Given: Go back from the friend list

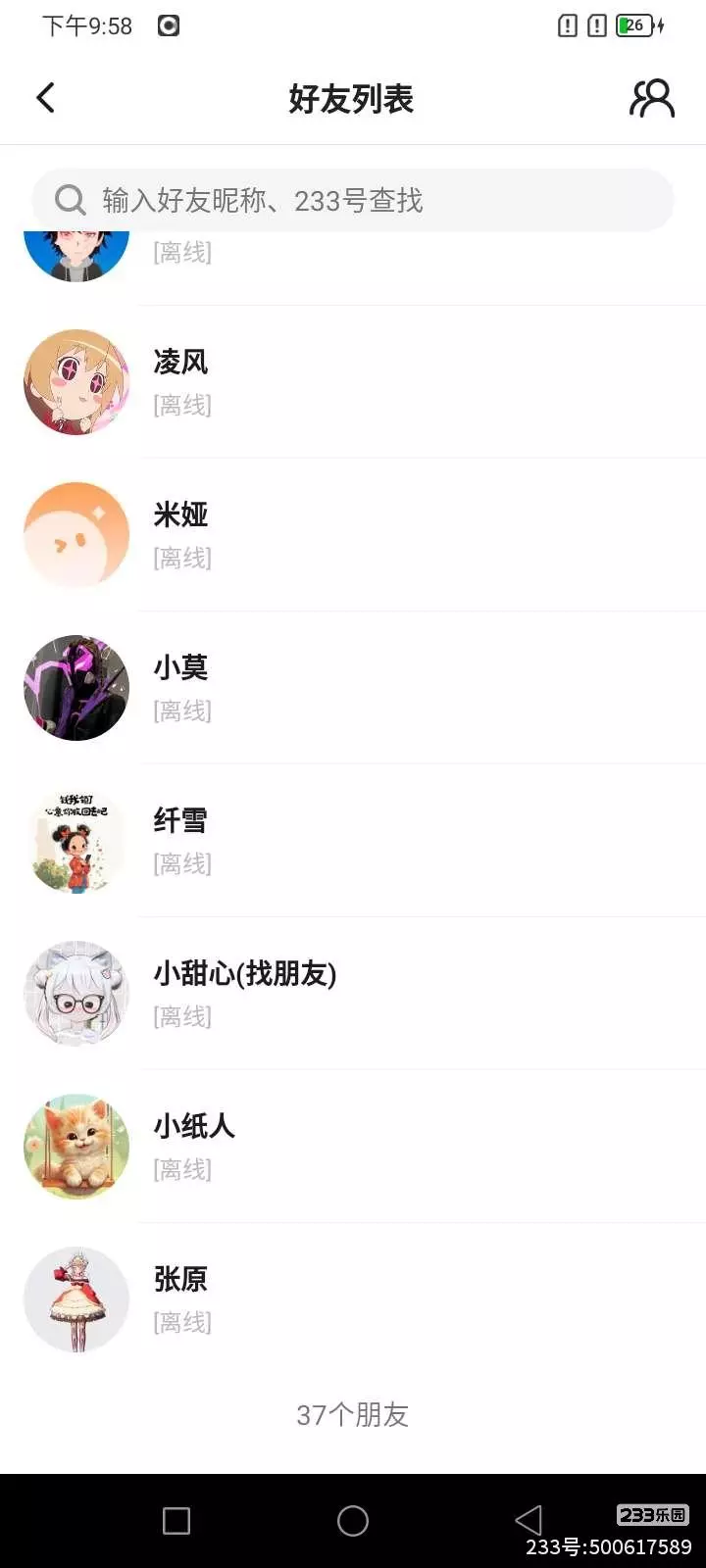Looking at the screenshot, I should [x=45, y=98].
